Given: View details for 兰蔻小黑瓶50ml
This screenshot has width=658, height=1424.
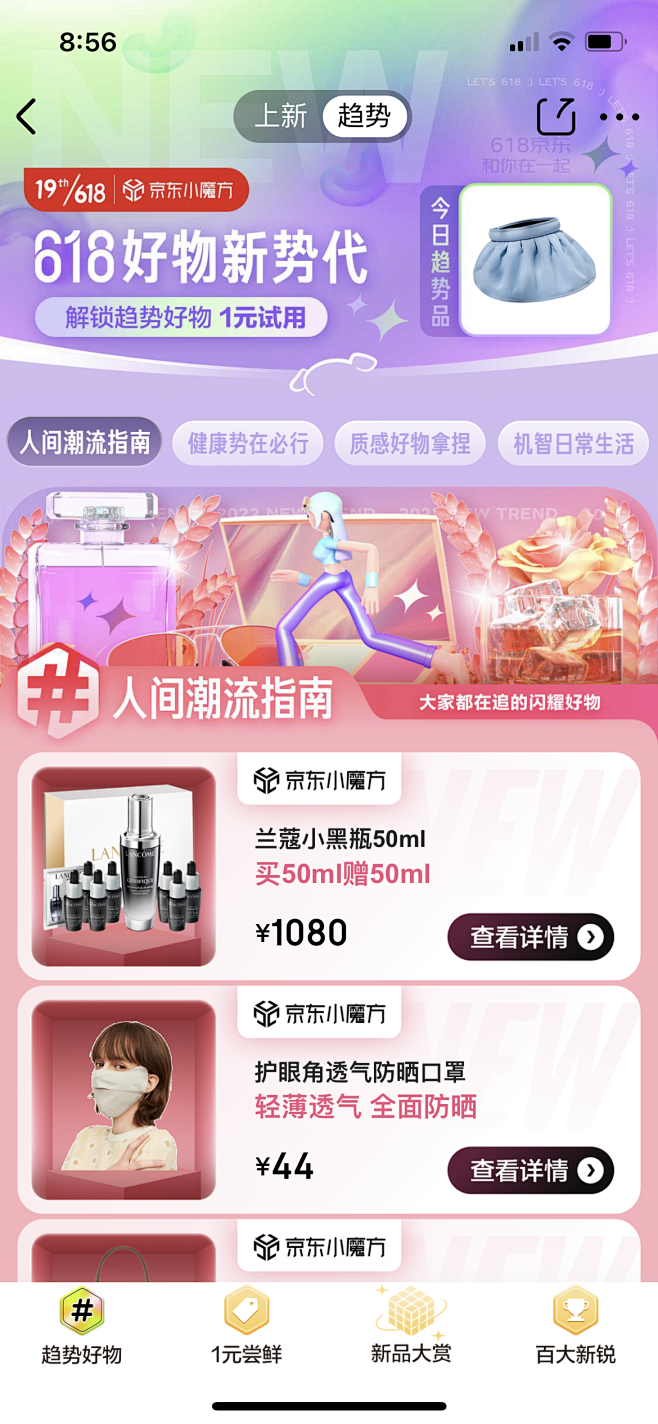Looking at the screenshot, I should [530, 937].
